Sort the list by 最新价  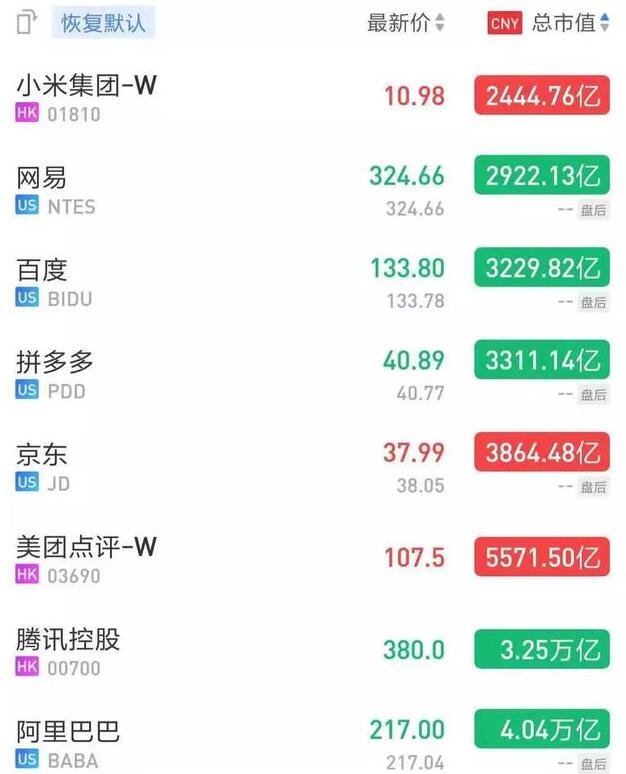click(406, 22)
